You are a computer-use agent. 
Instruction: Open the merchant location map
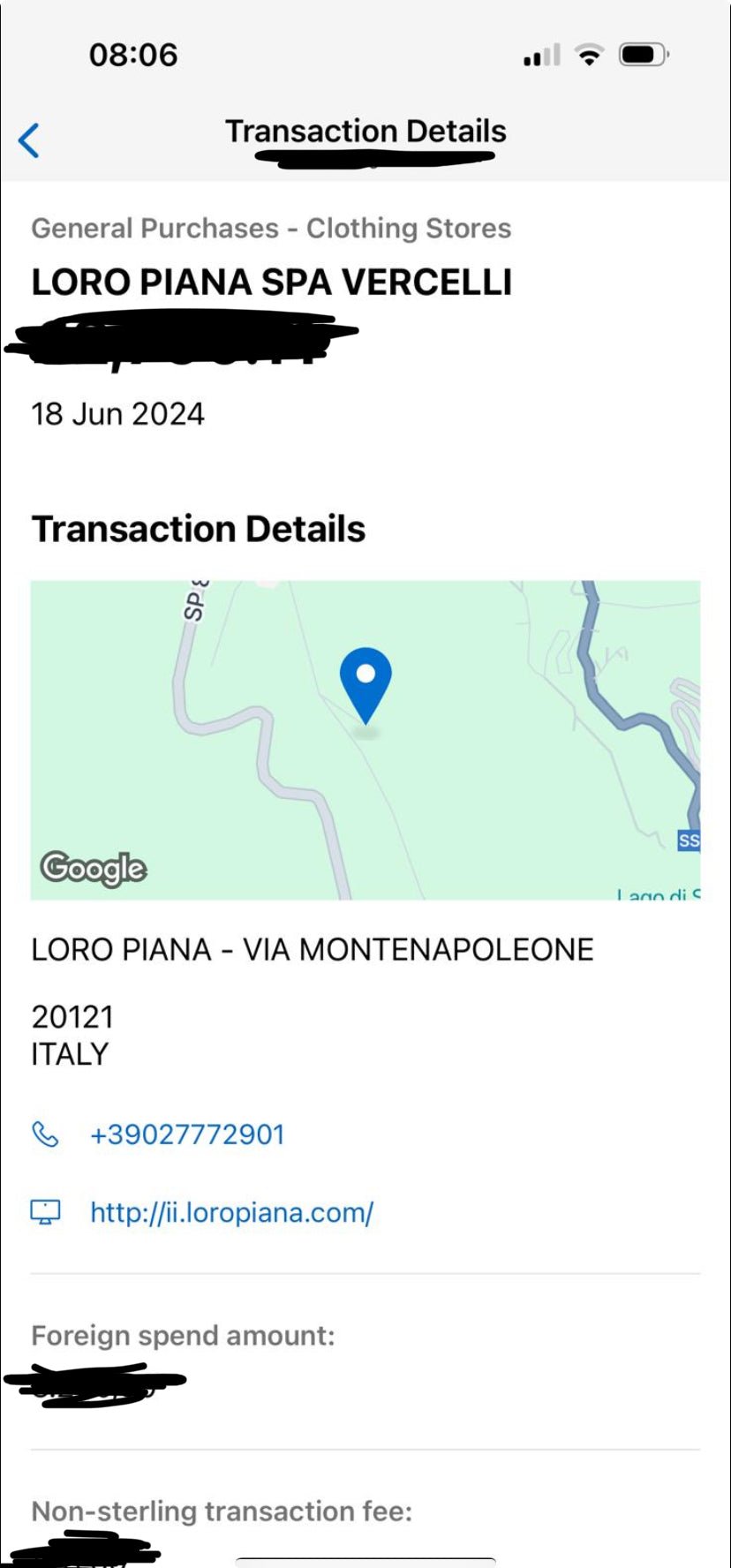pos(365,740)
